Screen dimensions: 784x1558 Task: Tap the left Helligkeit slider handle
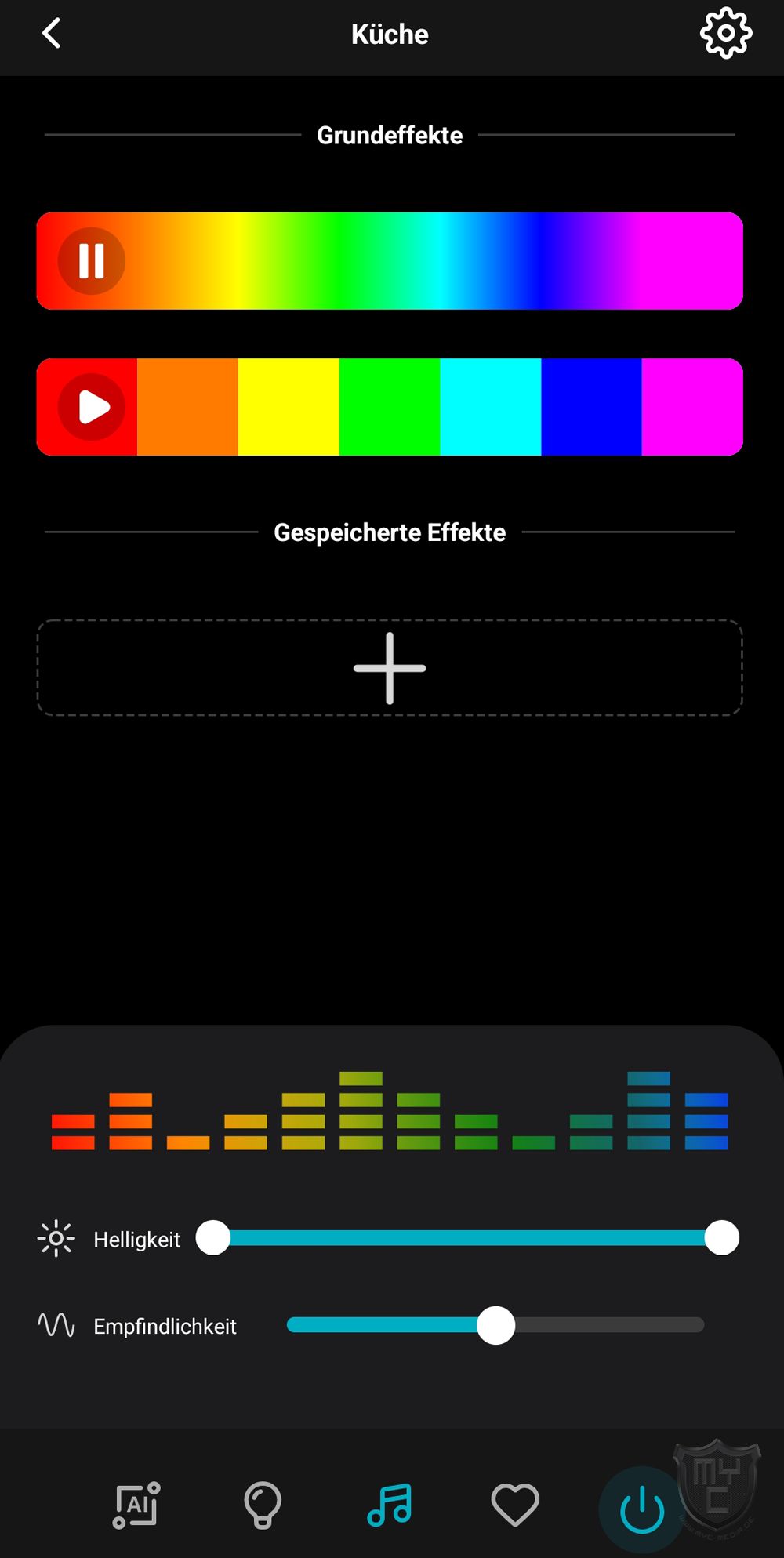point(213,1238)
